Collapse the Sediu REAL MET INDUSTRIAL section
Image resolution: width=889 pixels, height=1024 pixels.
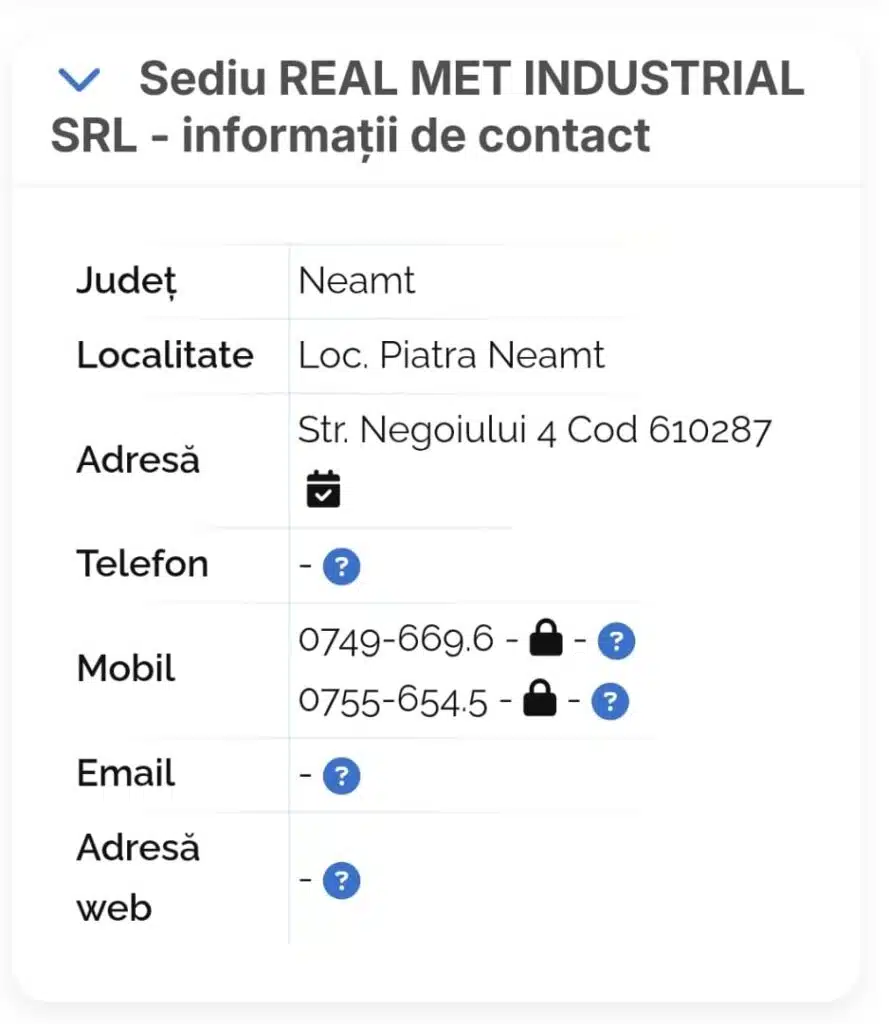(80, 79)
